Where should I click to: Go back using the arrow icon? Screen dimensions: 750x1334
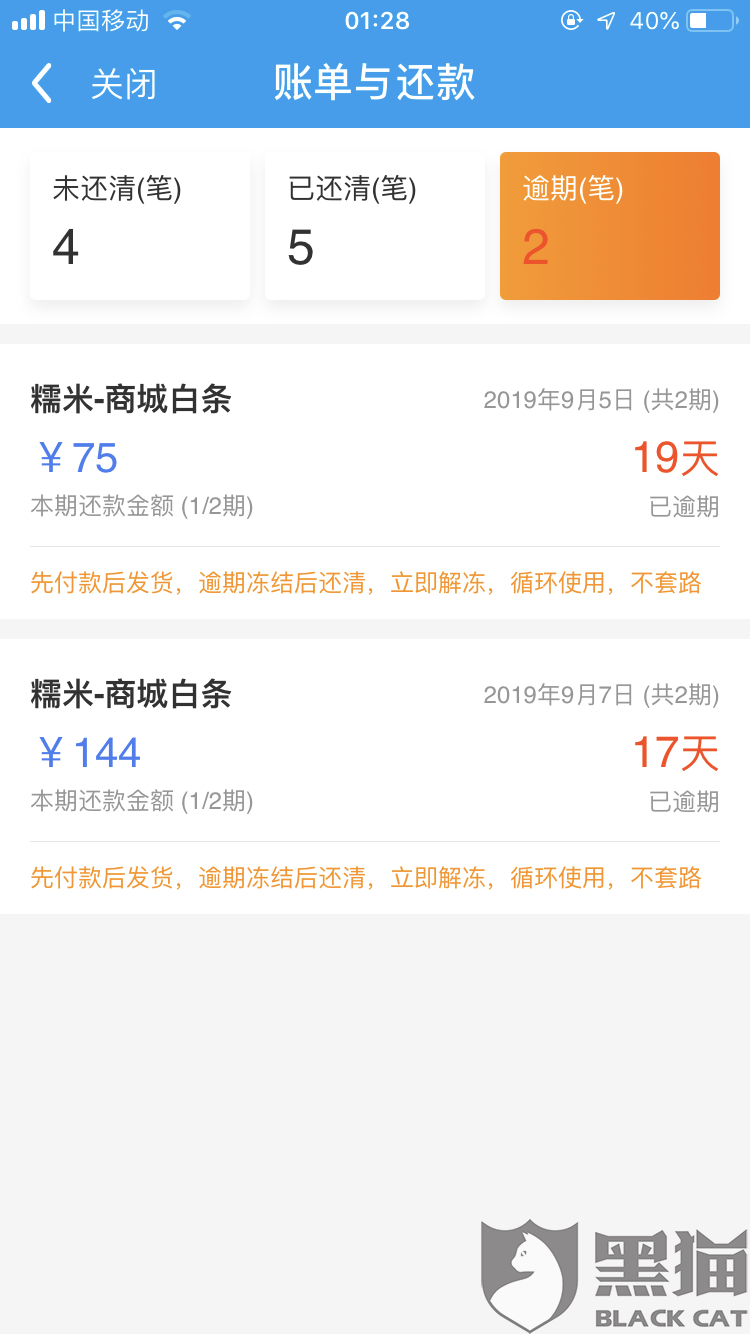41,84
